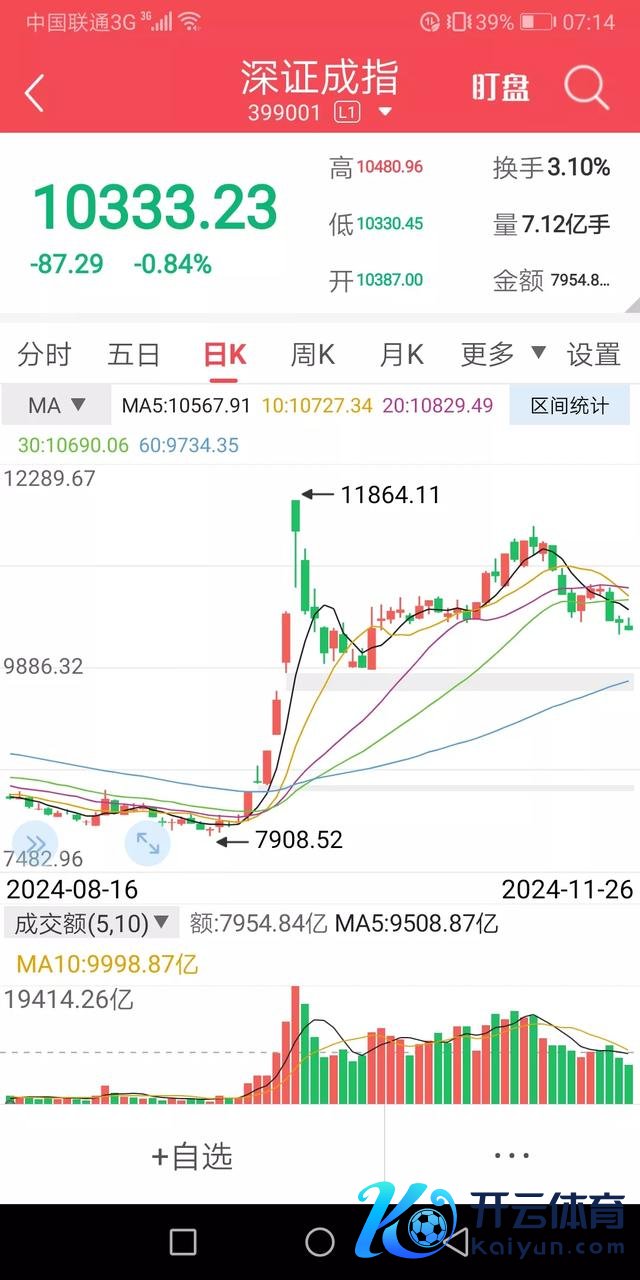
Task: Expand the 399001 index code dropdown
Action: click(386, 113)
